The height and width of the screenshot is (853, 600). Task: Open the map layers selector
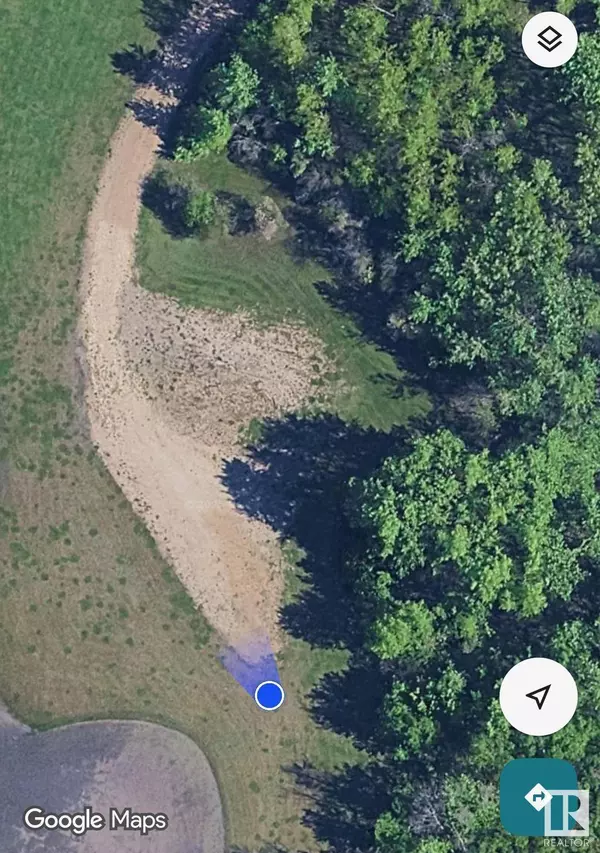point(549,40)
